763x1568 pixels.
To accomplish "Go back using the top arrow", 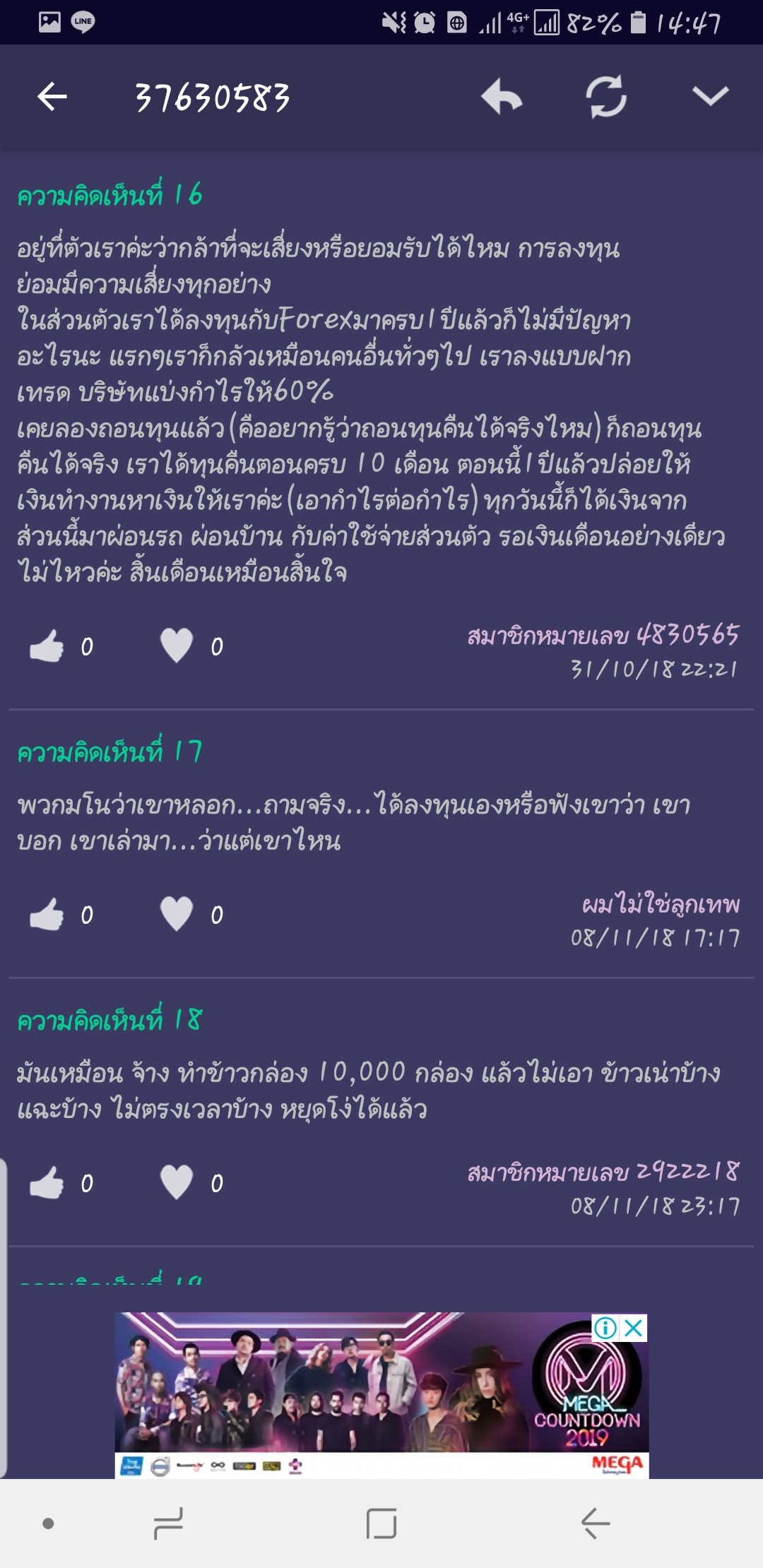I will pyautogui.click(x=52, y=97).
